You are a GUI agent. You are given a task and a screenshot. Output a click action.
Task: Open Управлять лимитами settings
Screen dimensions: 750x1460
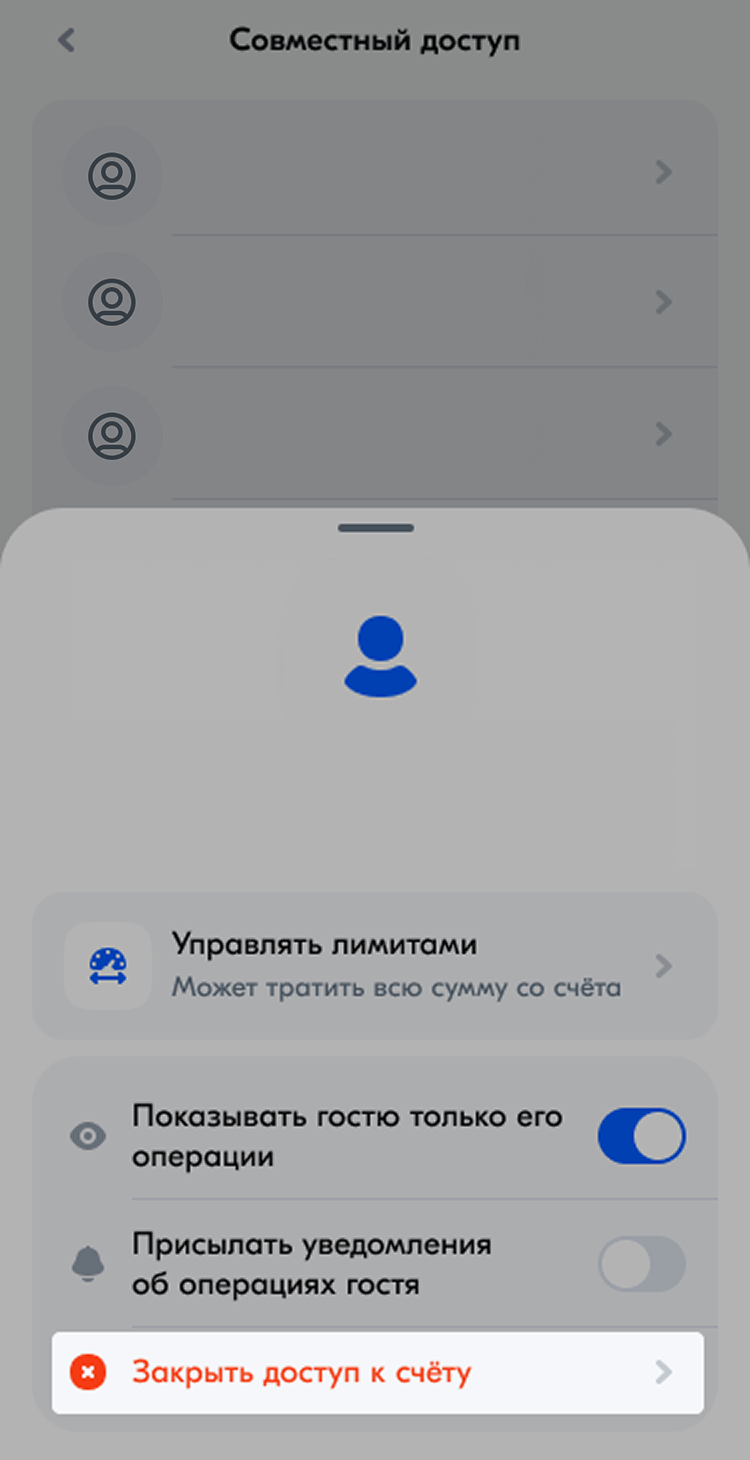[375, 966]
